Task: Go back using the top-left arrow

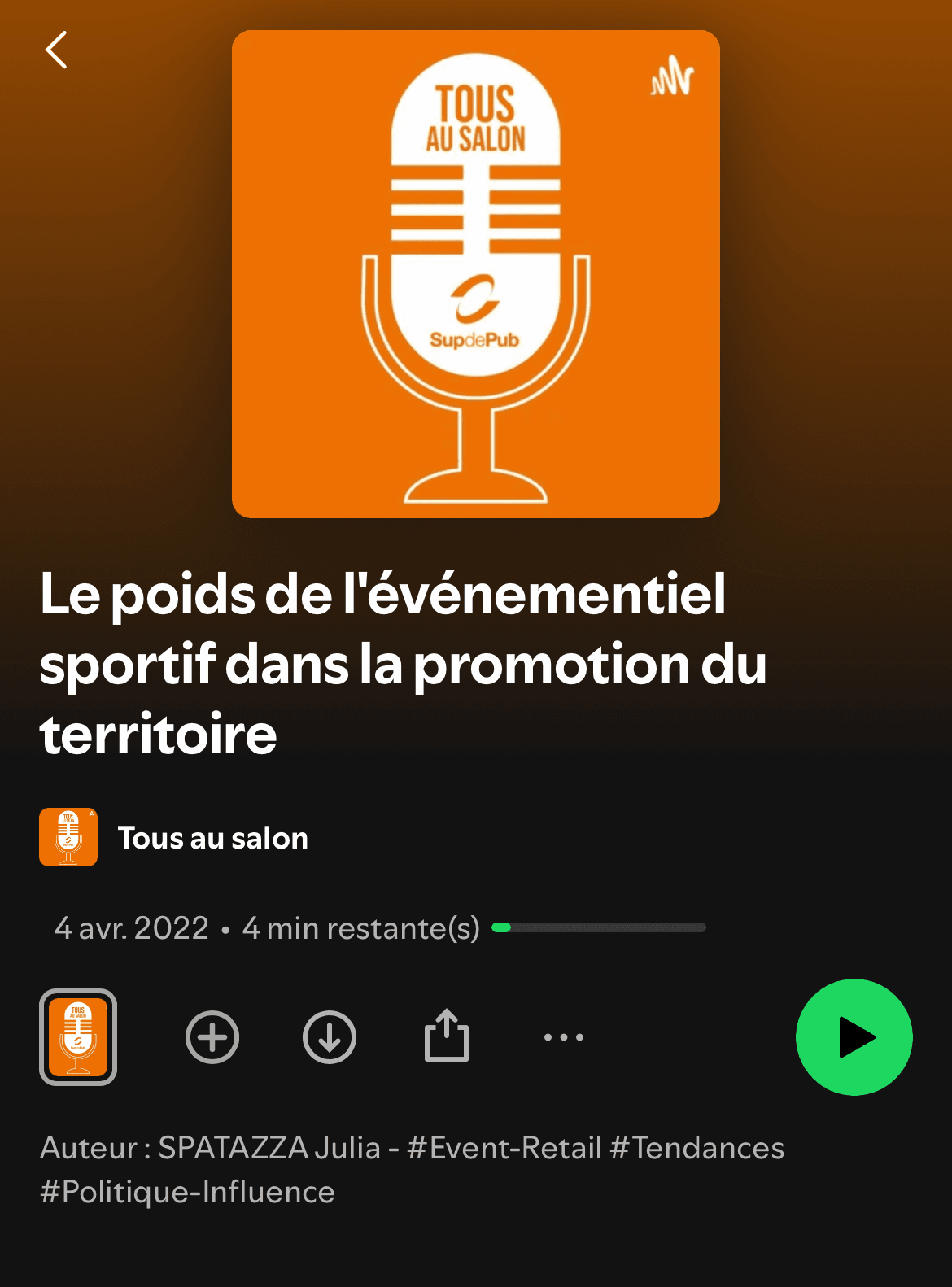Action: click(55, 50)
